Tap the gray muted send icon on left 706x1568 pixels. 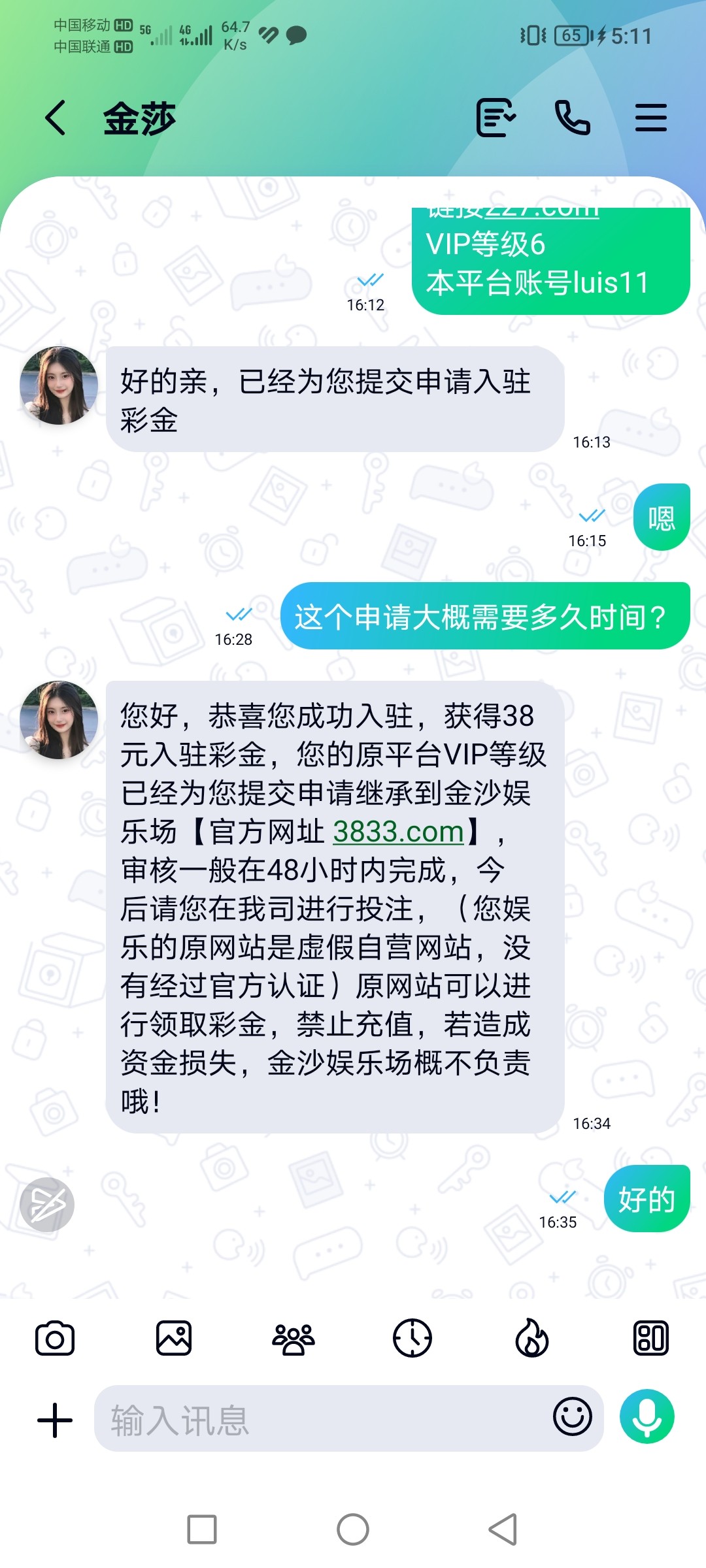(47, 1204)
